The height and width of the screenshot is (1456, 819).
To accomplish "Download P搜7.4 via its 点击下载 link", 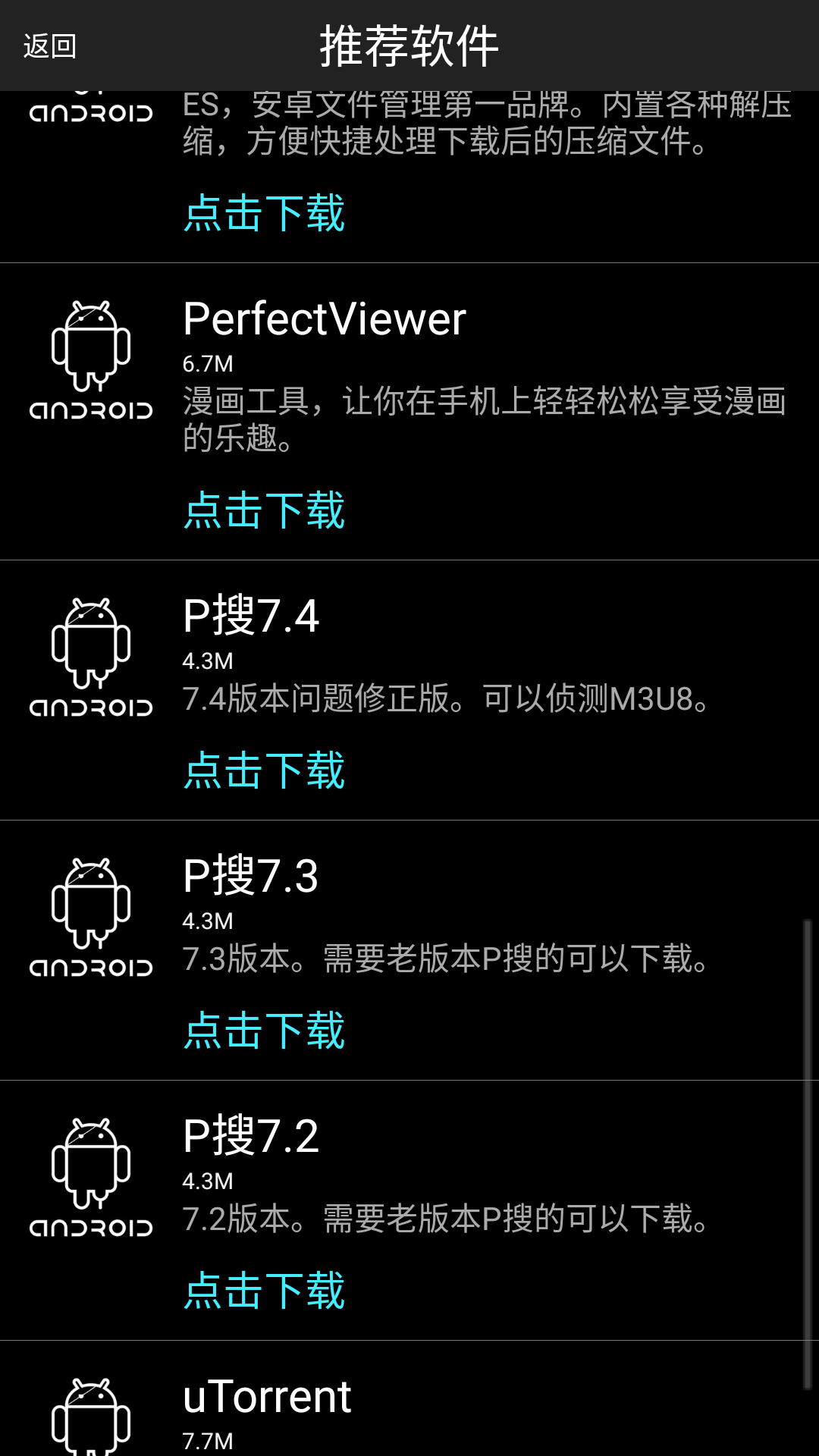I will [x=264, y=771].
